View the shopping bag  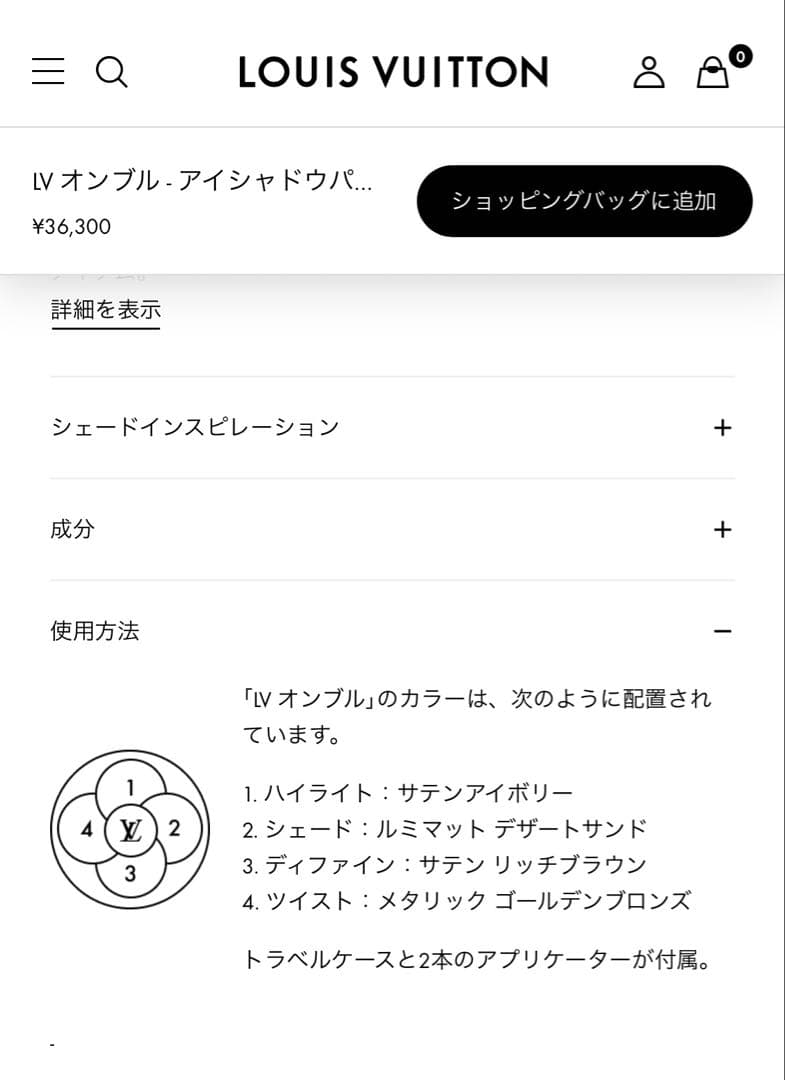(x=713, y=72)
